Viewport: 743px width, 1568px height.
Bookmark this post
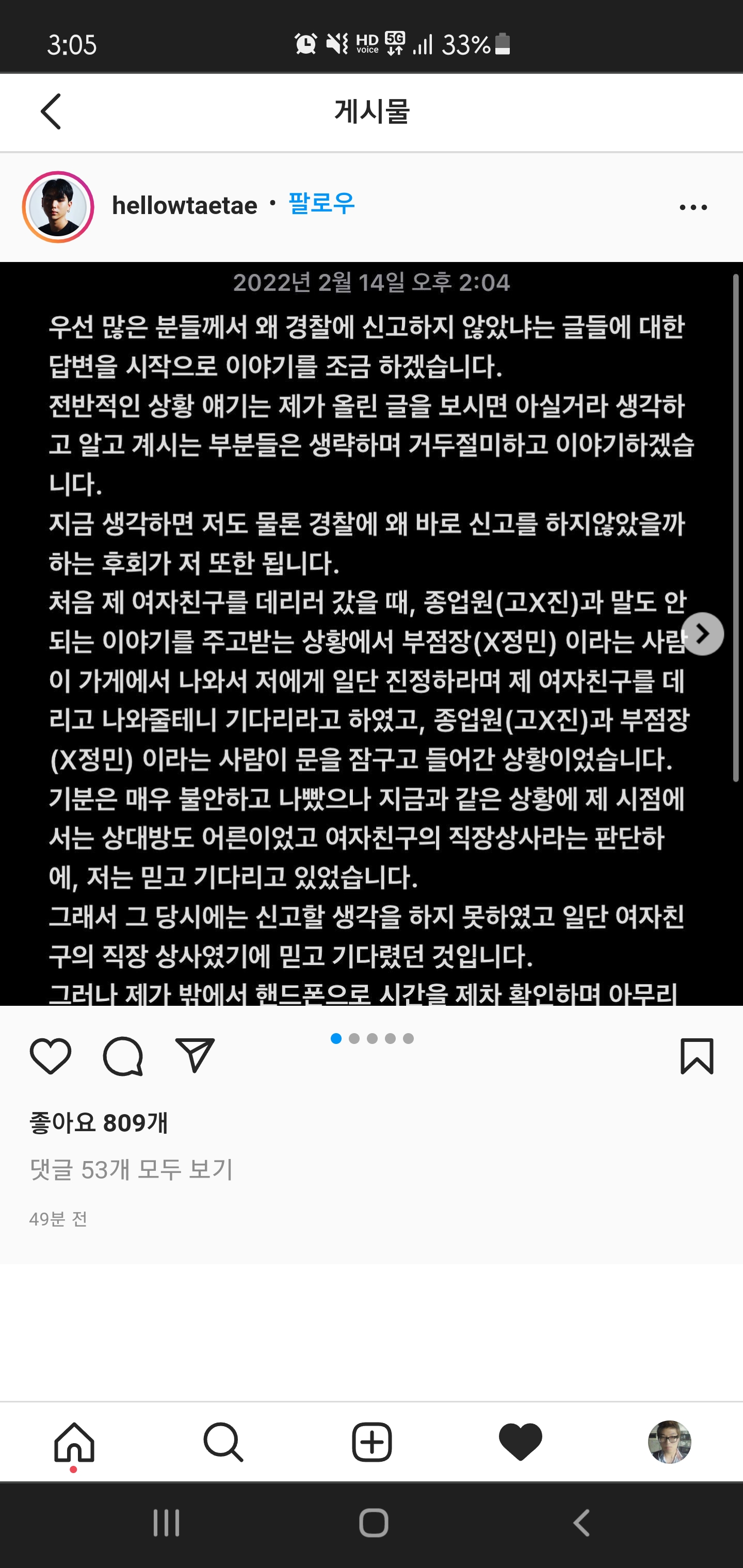(697, 1056)
